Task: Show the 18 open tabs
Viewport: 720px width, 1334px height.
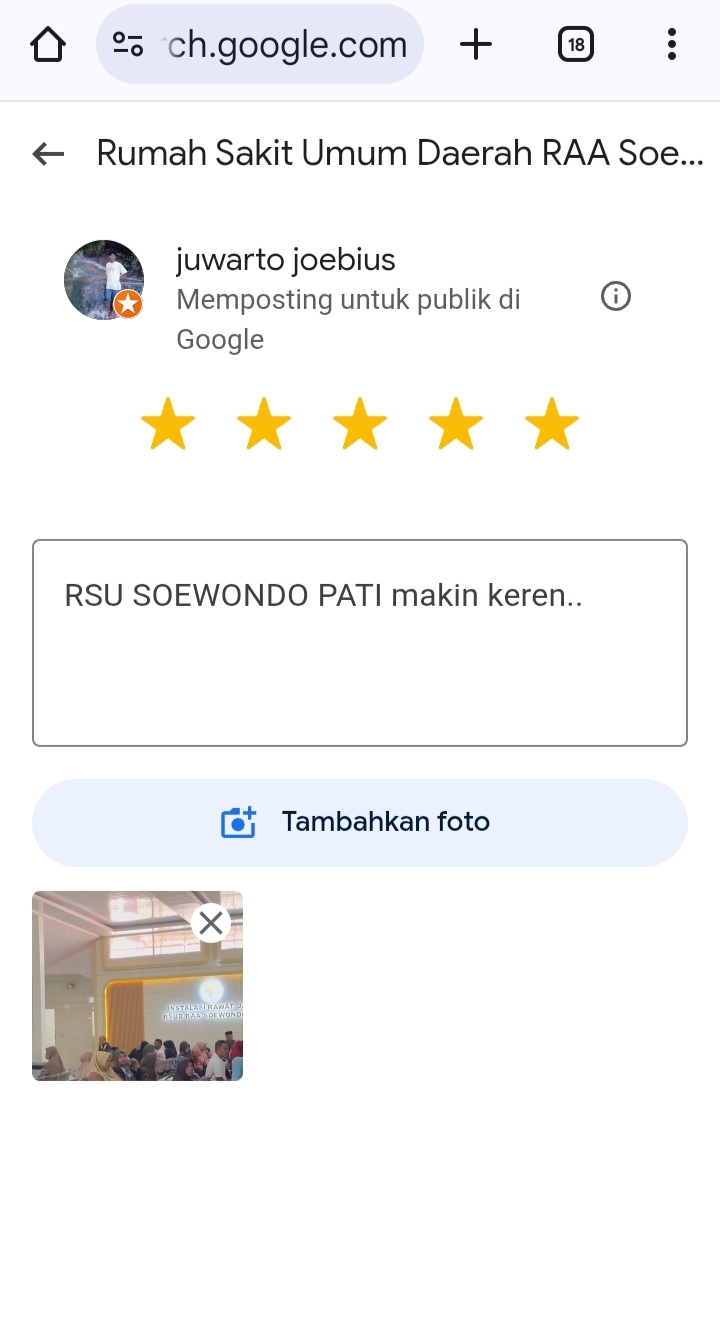Action: point(576,45)
